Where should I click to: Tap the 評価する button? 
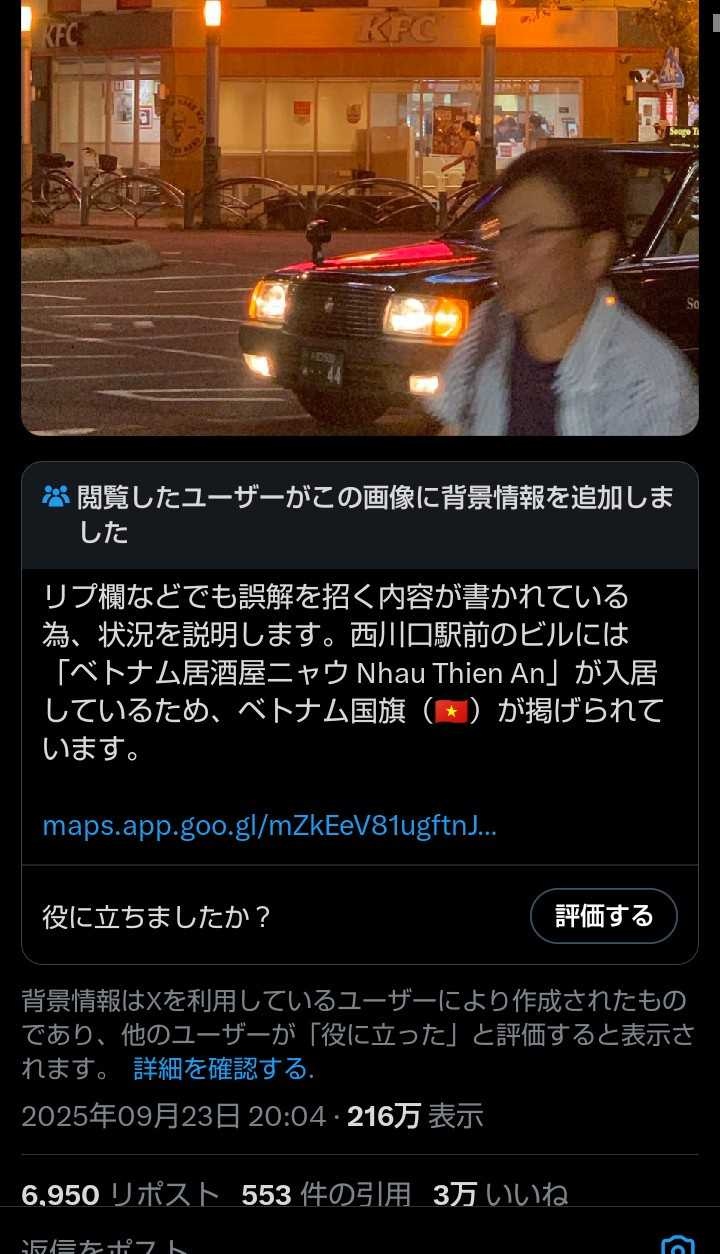pos(603,916)
